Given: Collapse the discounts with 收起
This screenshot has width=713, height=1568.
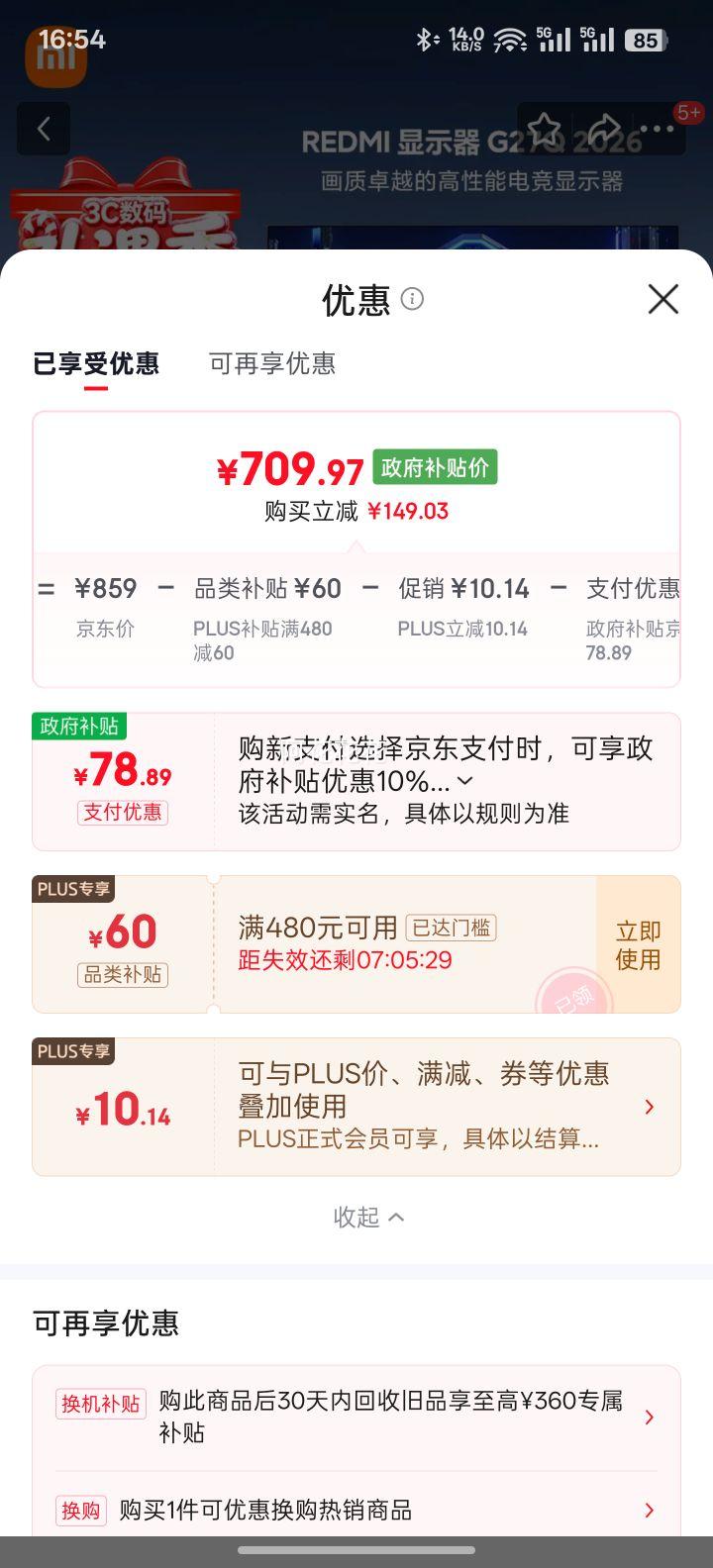Looking at the screenshot, I should pos(368,1217).
